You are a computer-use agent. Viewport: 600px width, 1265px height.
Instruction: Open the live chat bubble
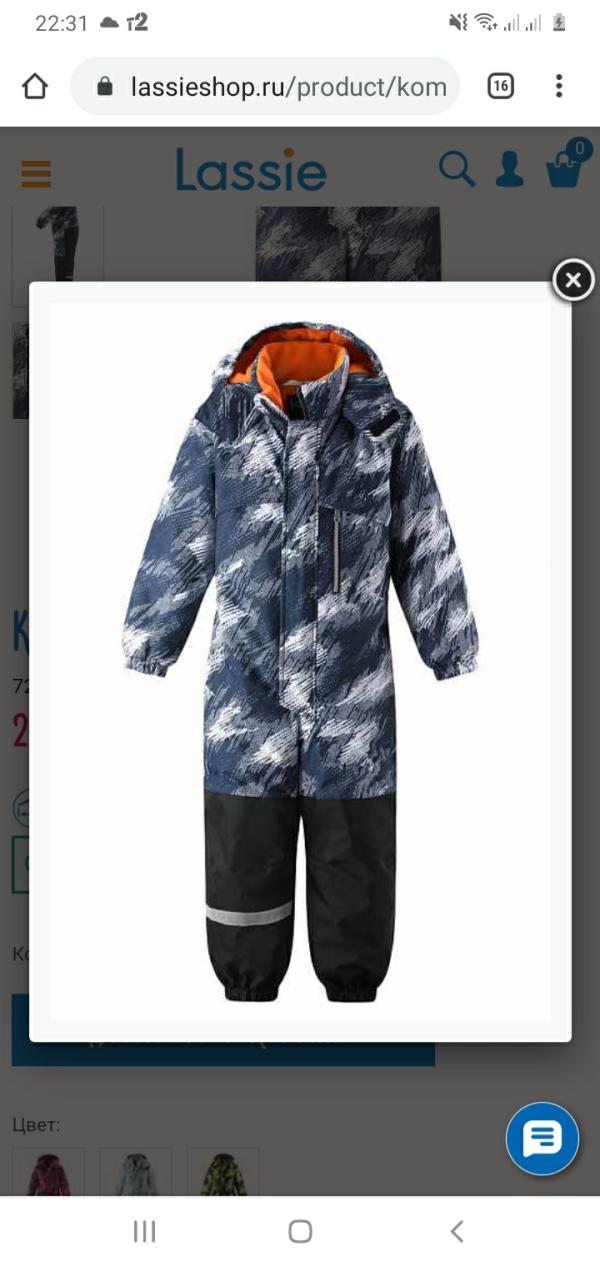pyautogui.click(x=542, y=1138)
